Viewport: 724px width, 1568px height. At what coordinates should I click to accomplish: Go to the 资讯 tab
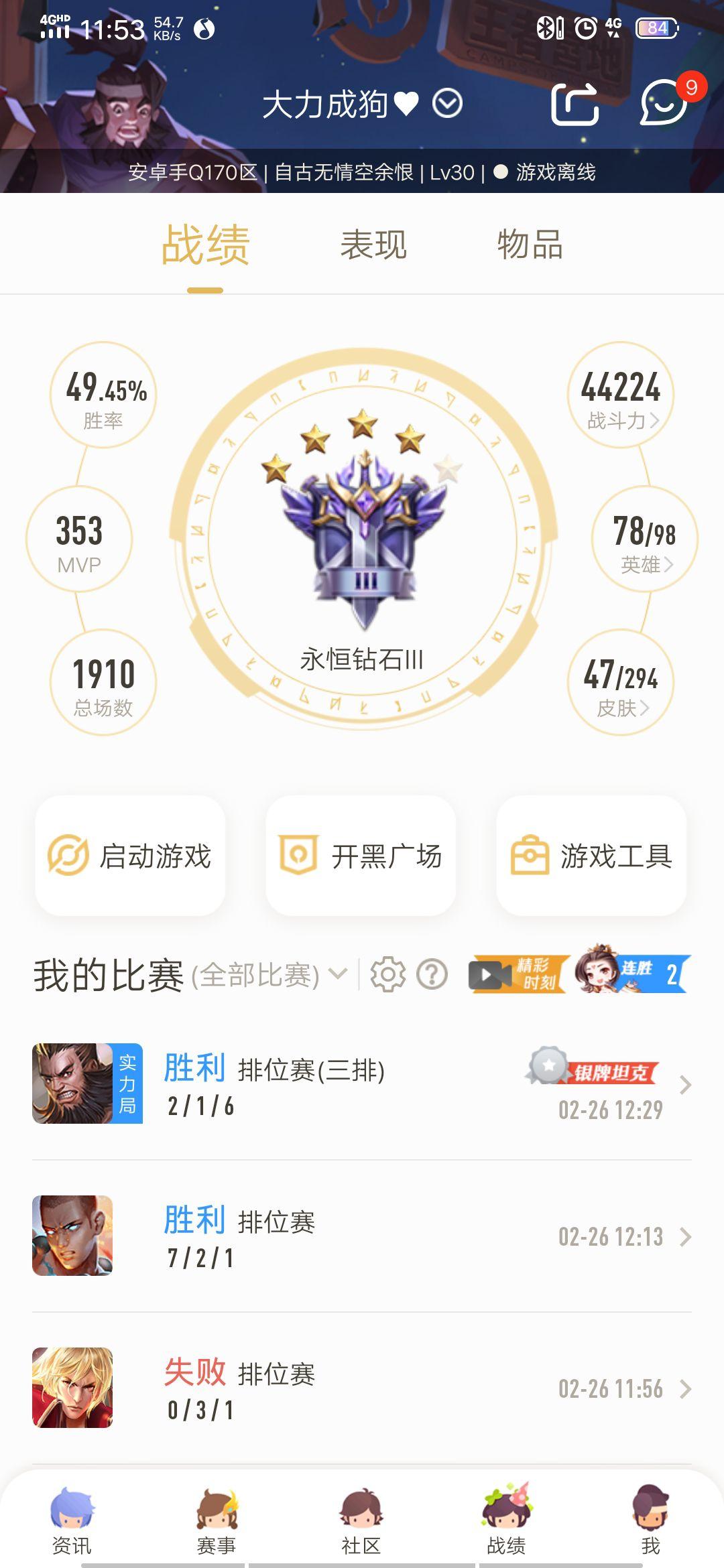tap(72, 1522)
